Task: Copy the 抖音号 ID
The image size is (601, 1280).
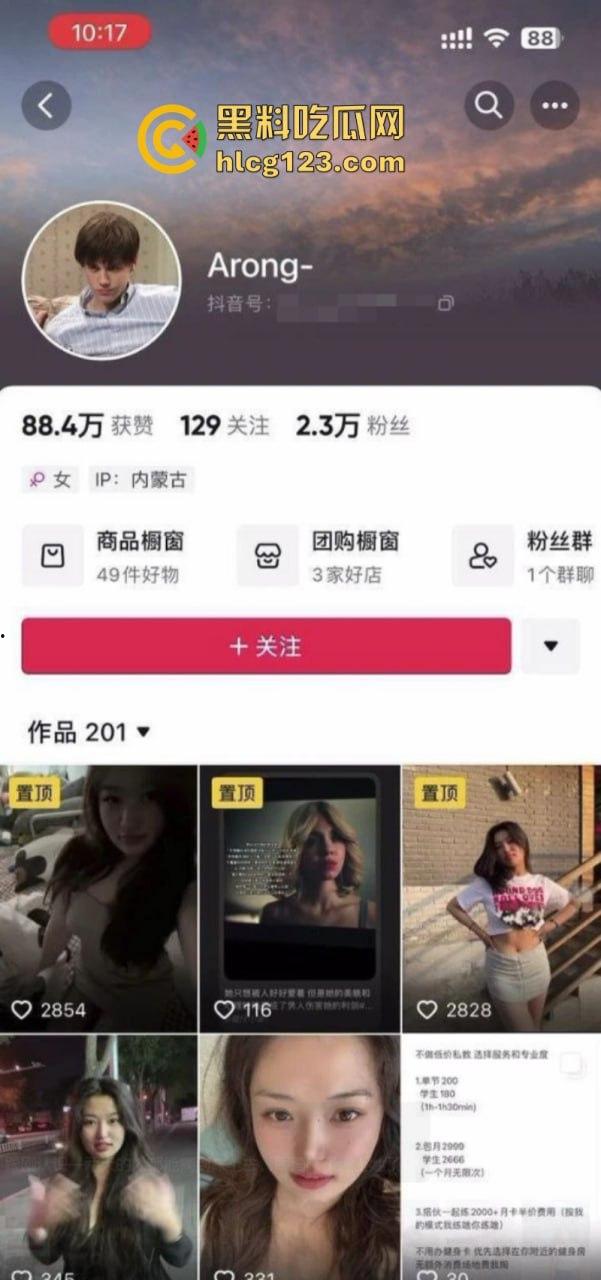Action: 446,303
